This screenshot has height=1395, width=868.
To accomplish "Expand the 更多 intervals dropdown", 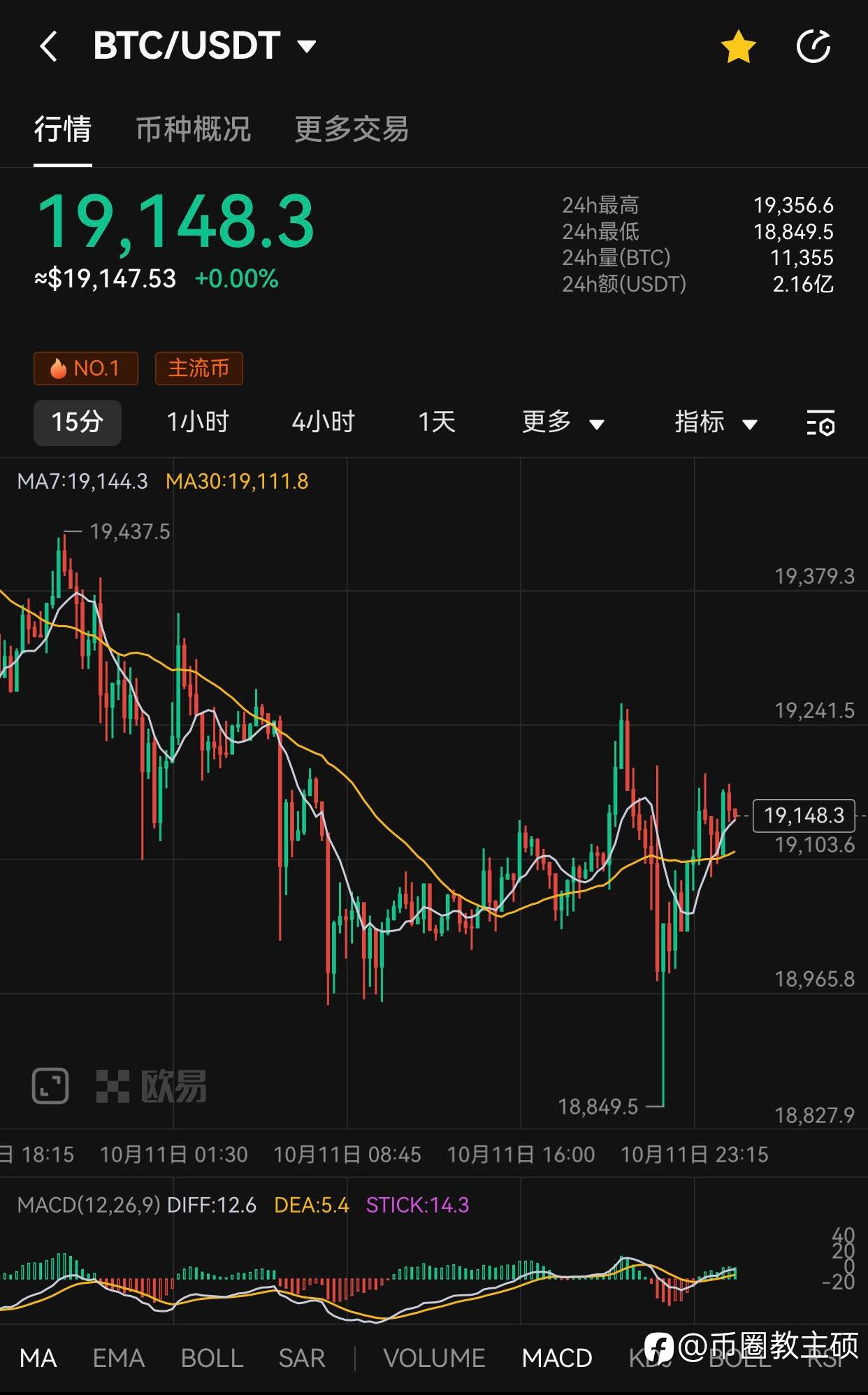I will point(563,422).
